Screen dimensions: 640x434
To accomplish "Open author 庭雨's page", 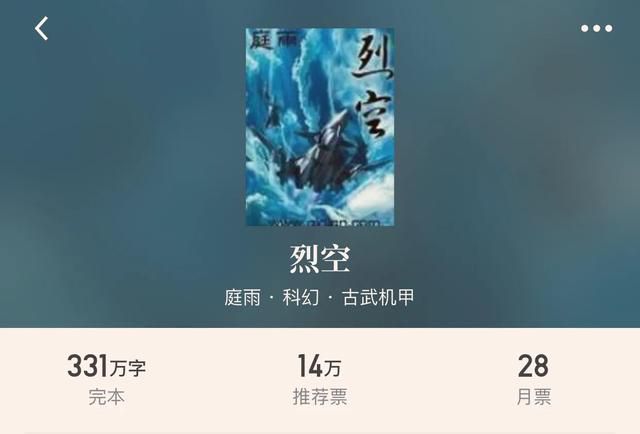I will click(x=245, y=298).
